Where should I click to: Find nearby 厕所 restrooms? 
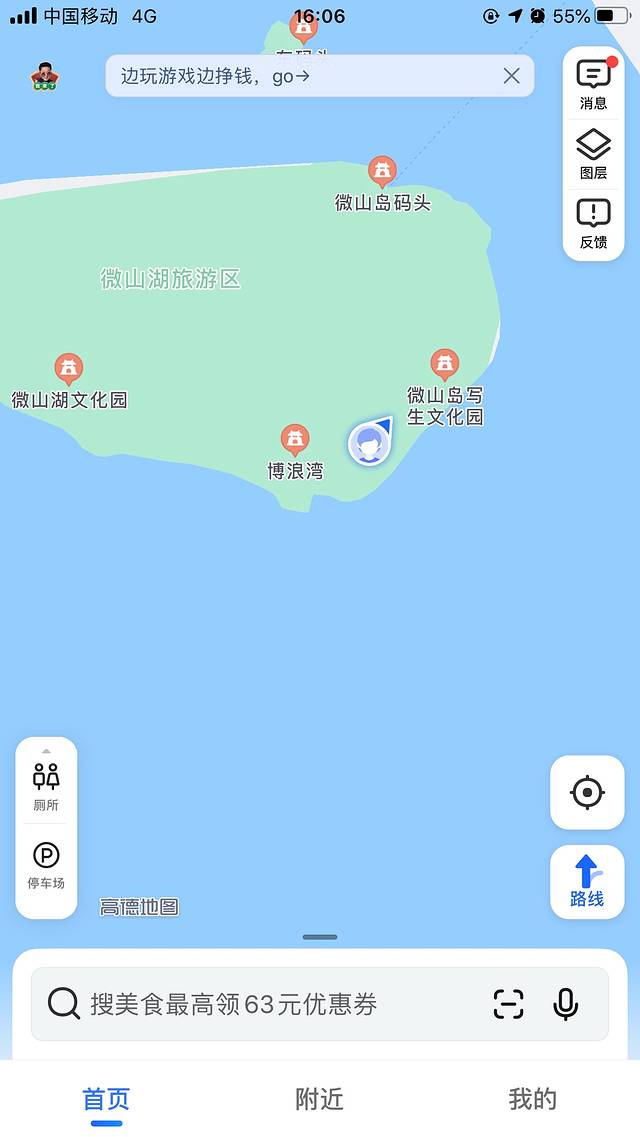tap(46, 785)
